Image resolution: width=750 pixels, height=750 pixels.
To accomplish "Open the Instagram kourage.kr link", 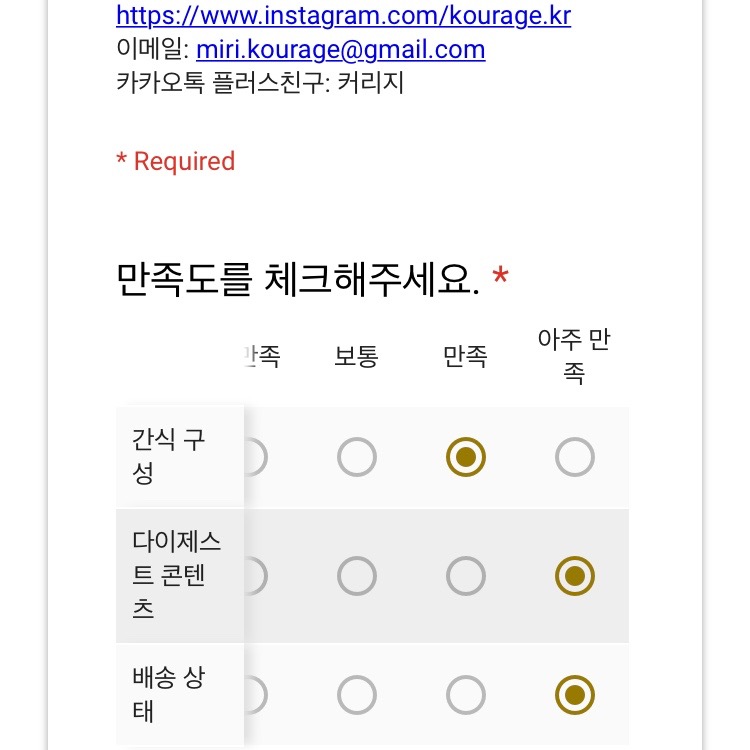I will pos(344,16).
